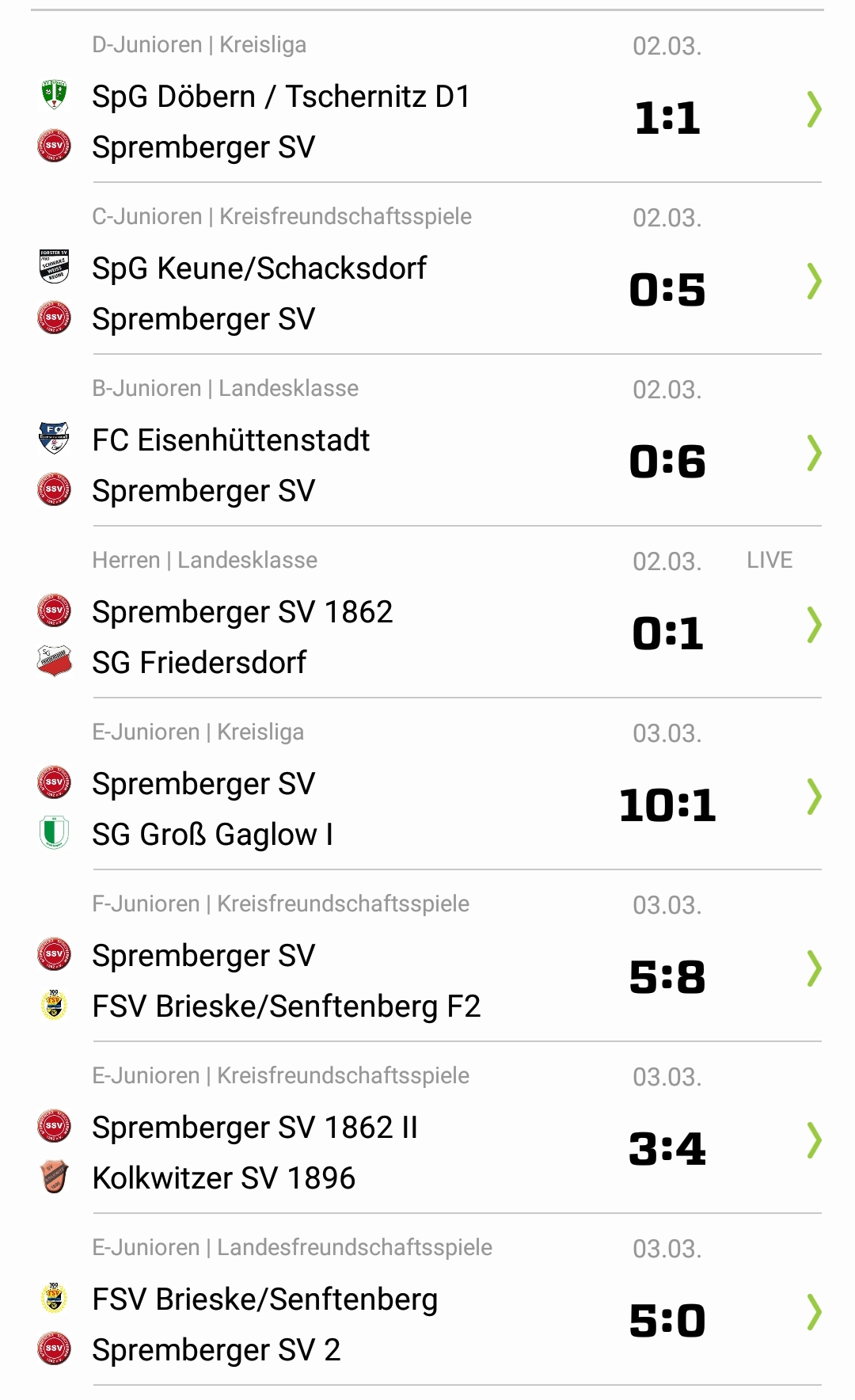The image size is (855, 1400).
Task: Open the SpG Döbern / Tschernitz D1 match
Action: pos(427,97)
